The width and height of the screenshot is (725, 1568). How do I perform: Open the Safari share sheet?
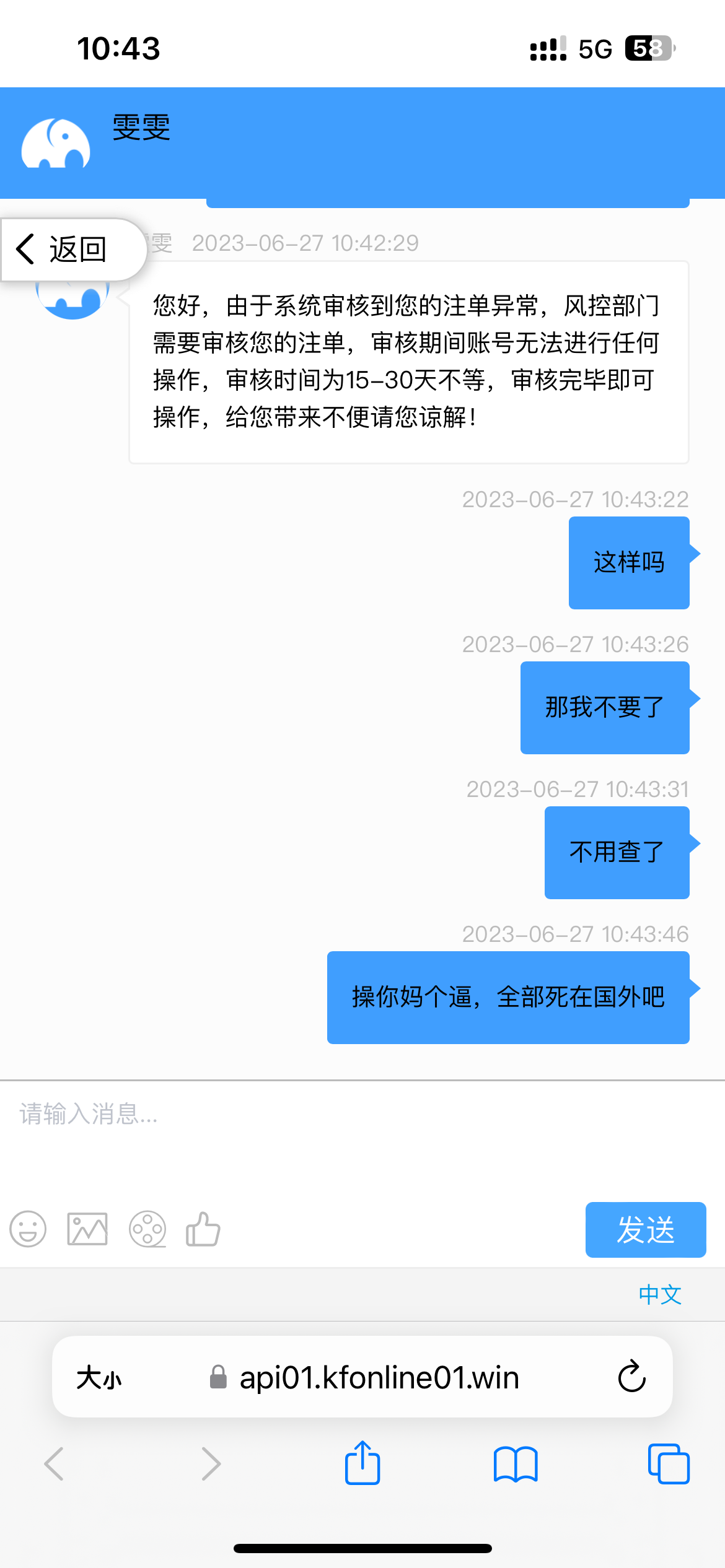pos(362,1463)
